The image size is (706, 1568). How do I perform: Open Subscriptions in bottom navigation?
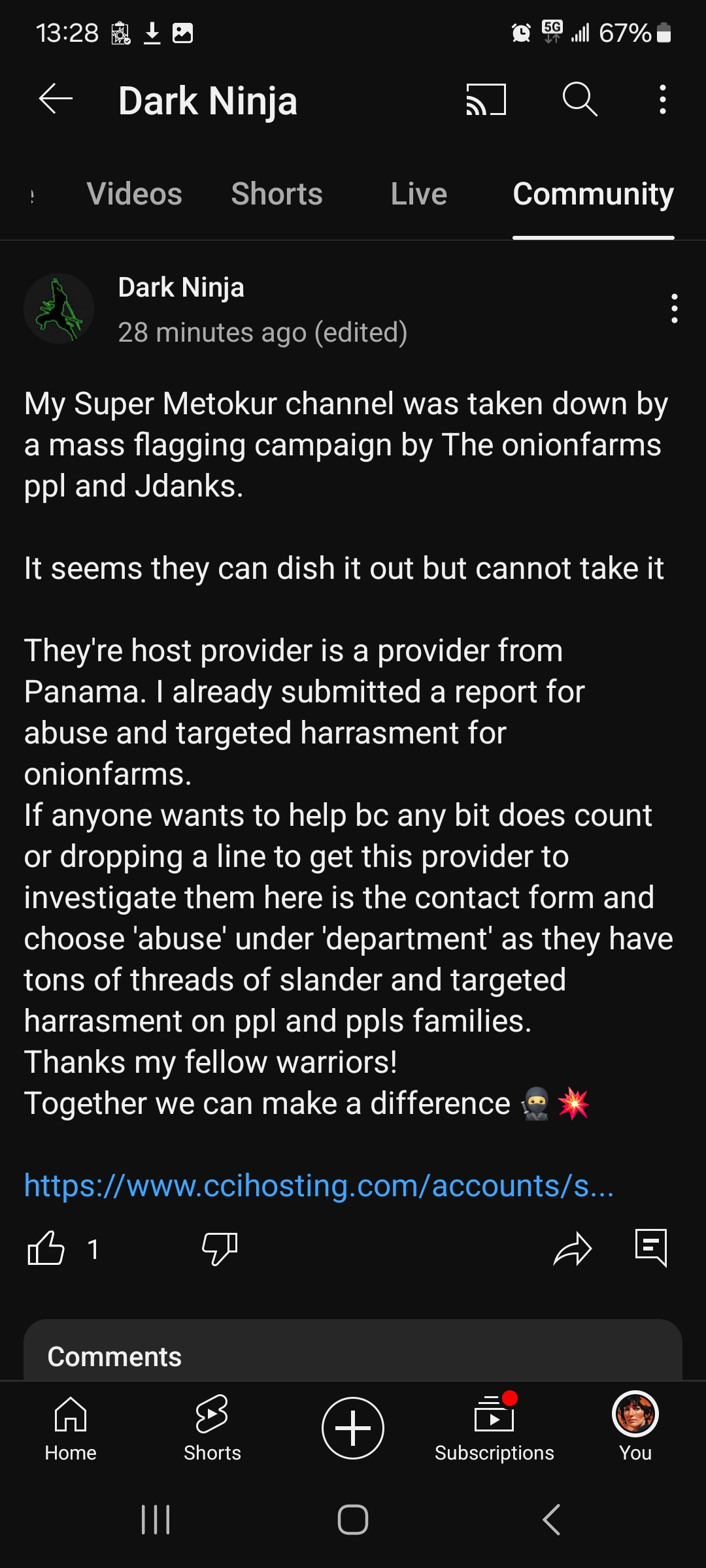tap(494, 1428)
